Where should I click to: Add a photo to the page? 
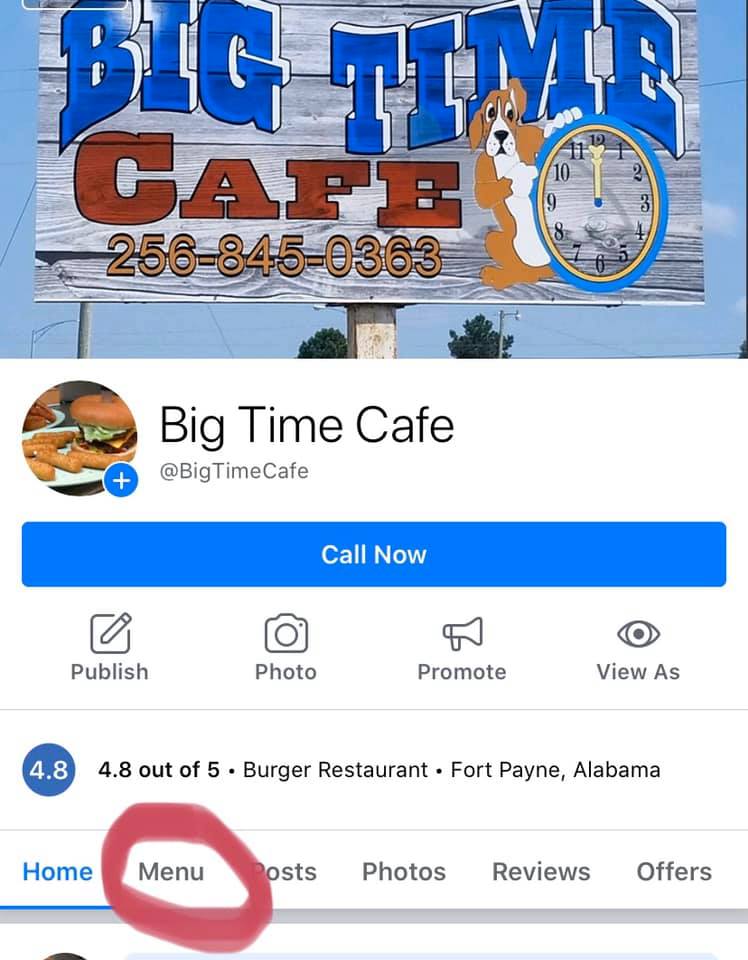(x=285, y=648)
